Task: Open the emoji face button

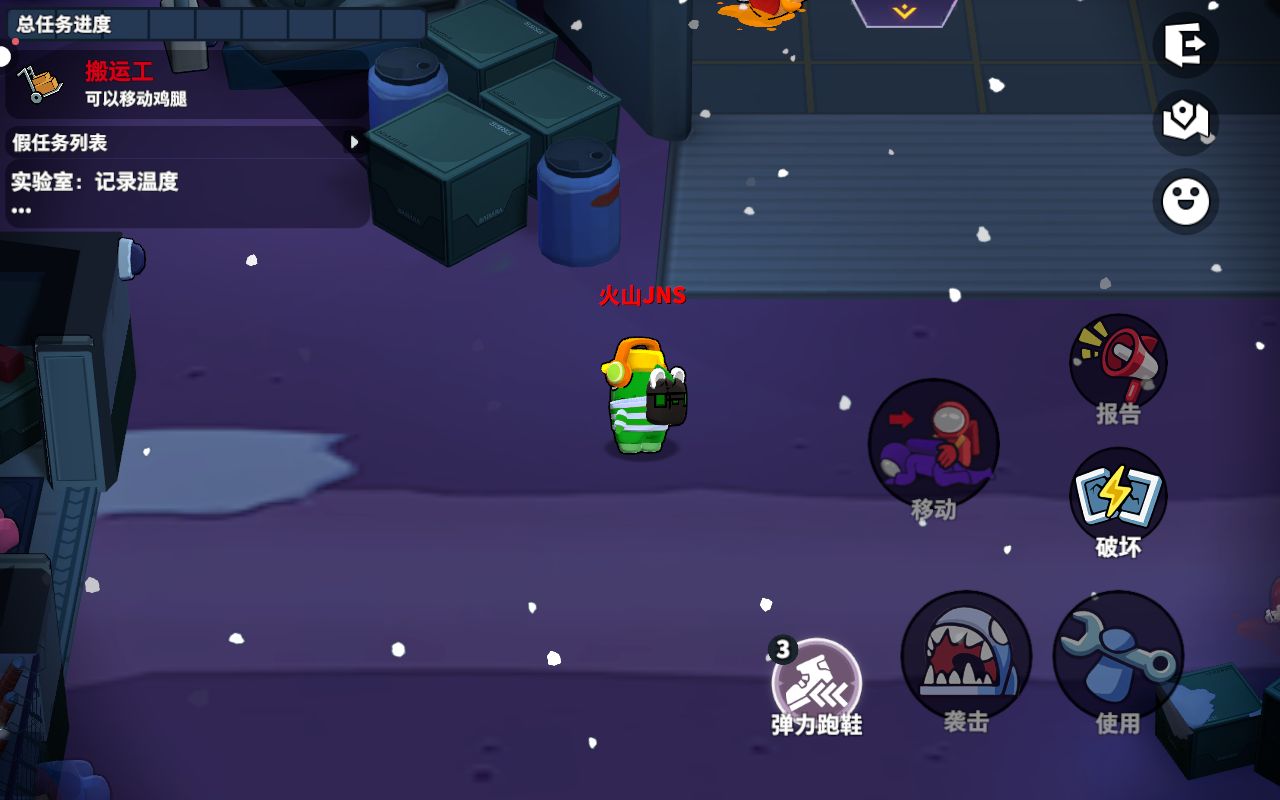Action: coord(1185,202)
